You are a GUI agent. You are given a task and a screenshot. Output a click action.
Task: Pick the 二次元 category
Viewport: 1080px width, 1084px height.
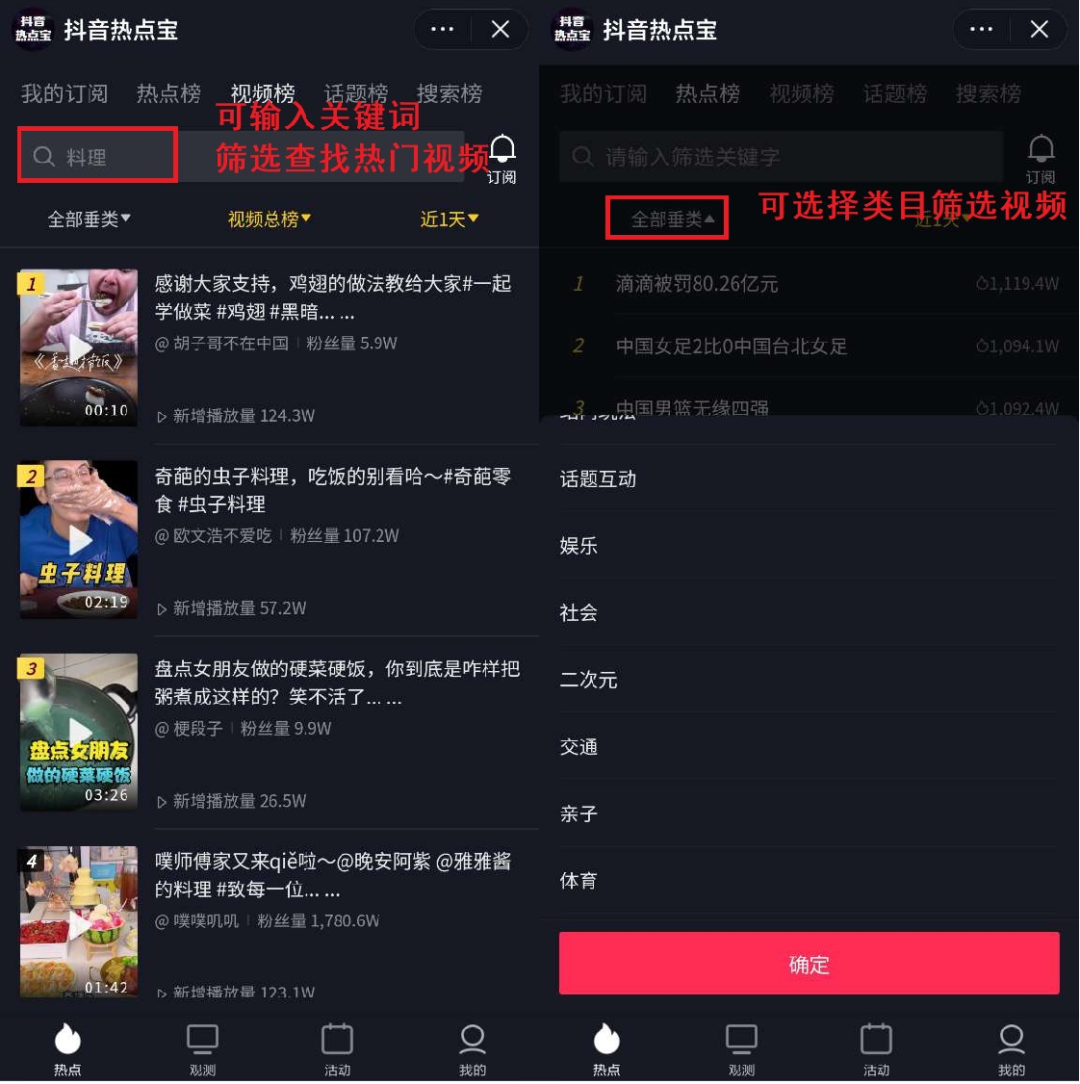click(x=588, y=680)
